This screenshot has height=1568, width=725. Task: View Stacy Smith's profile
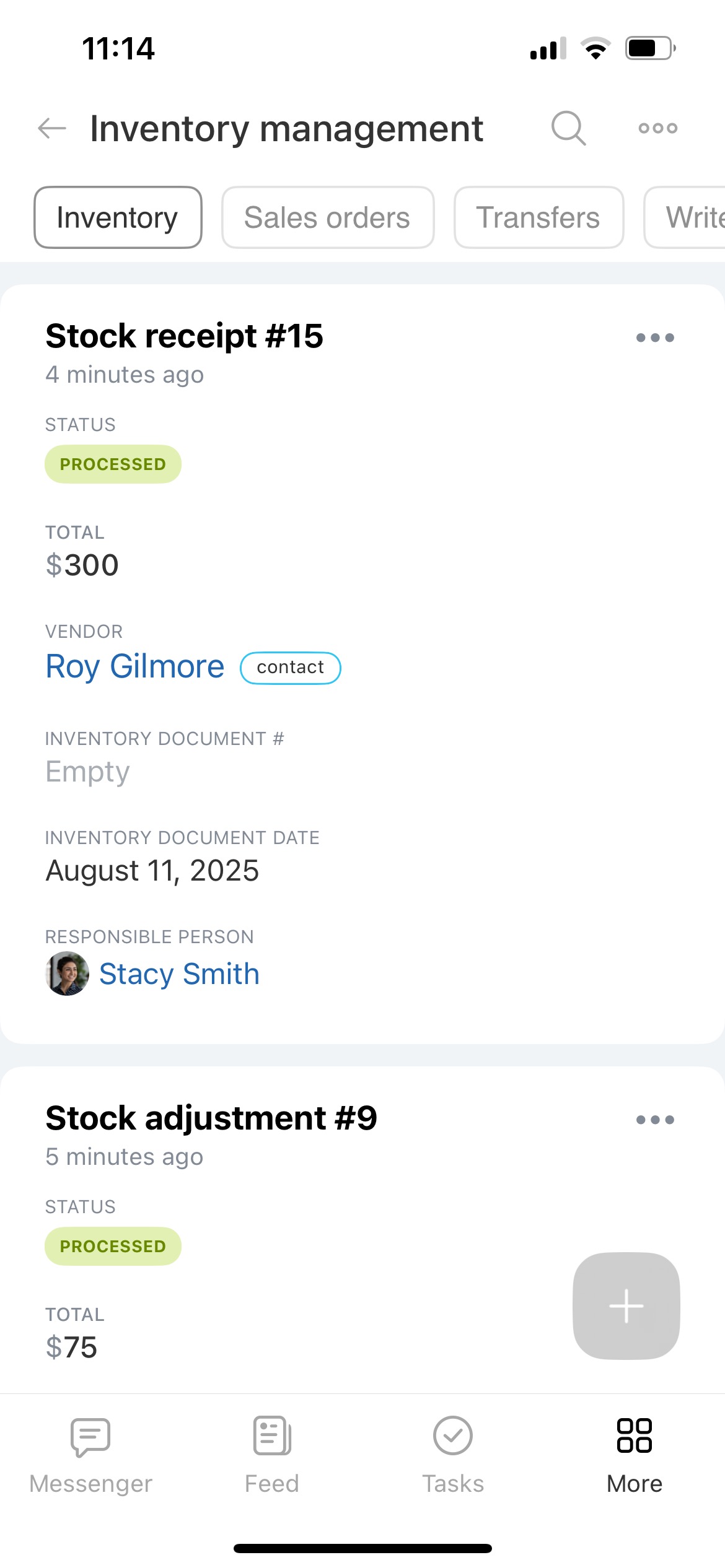(x=179, y=973)
